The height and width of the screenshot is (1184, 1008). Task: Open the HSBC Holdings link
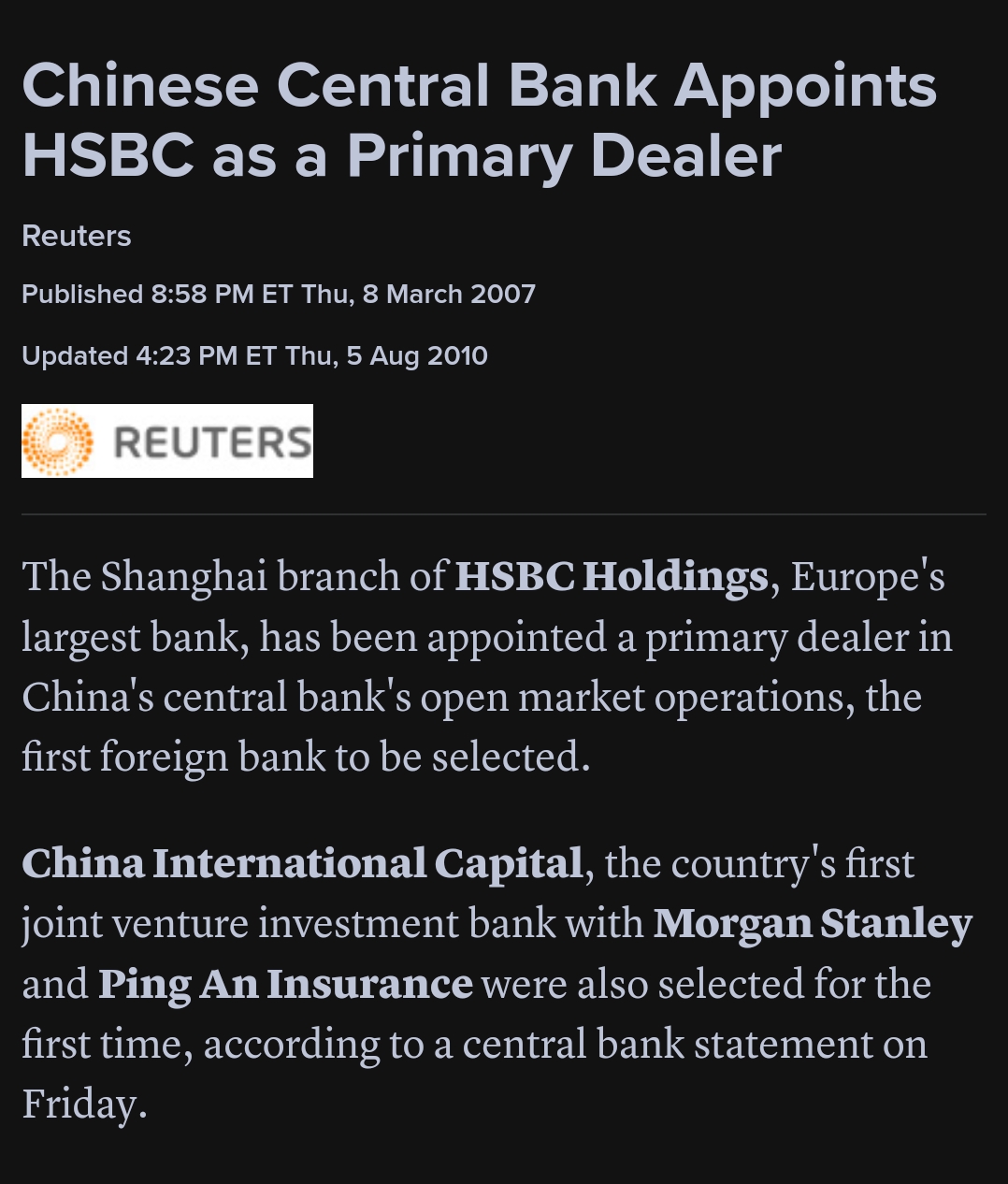pos(612,577)
